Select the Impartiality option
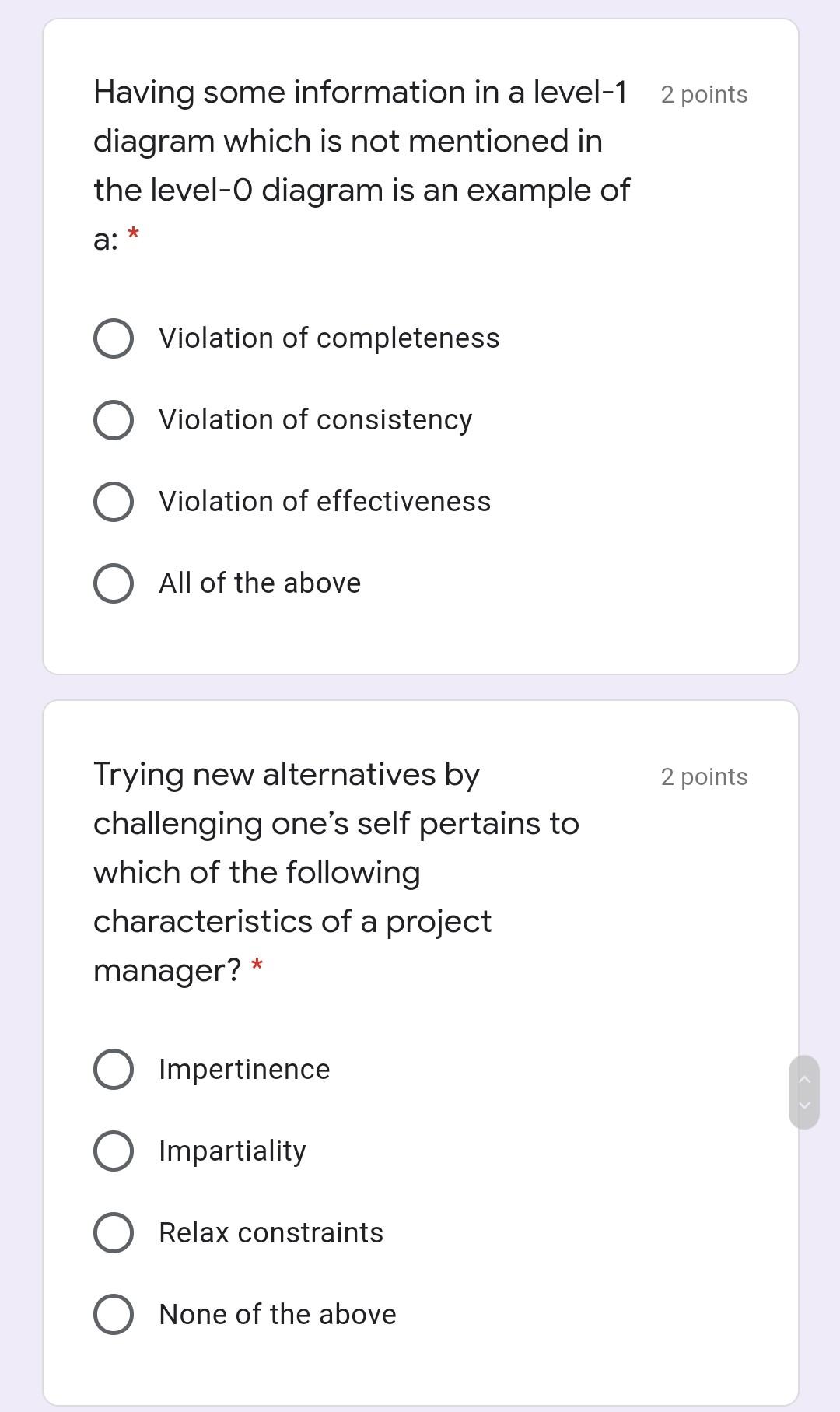This screenshot has height=1412, width=840. point(114,1151)
